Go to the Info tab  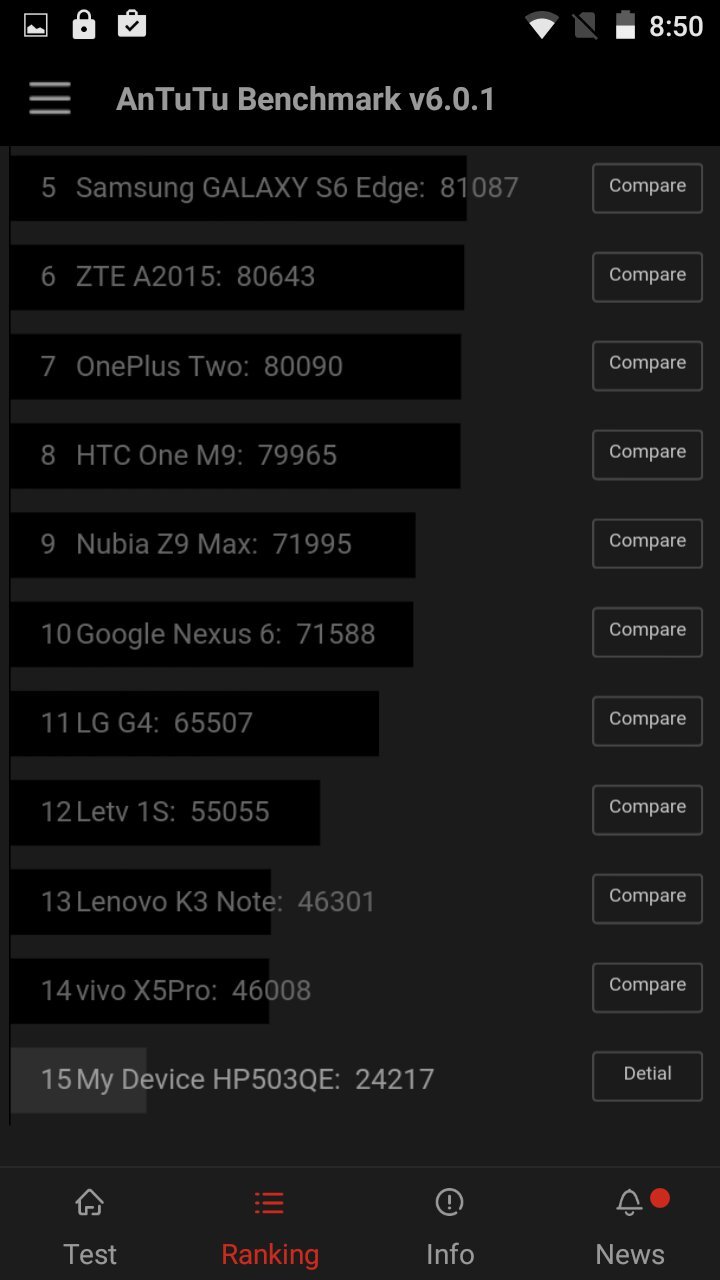click(x=450, y=1225)
